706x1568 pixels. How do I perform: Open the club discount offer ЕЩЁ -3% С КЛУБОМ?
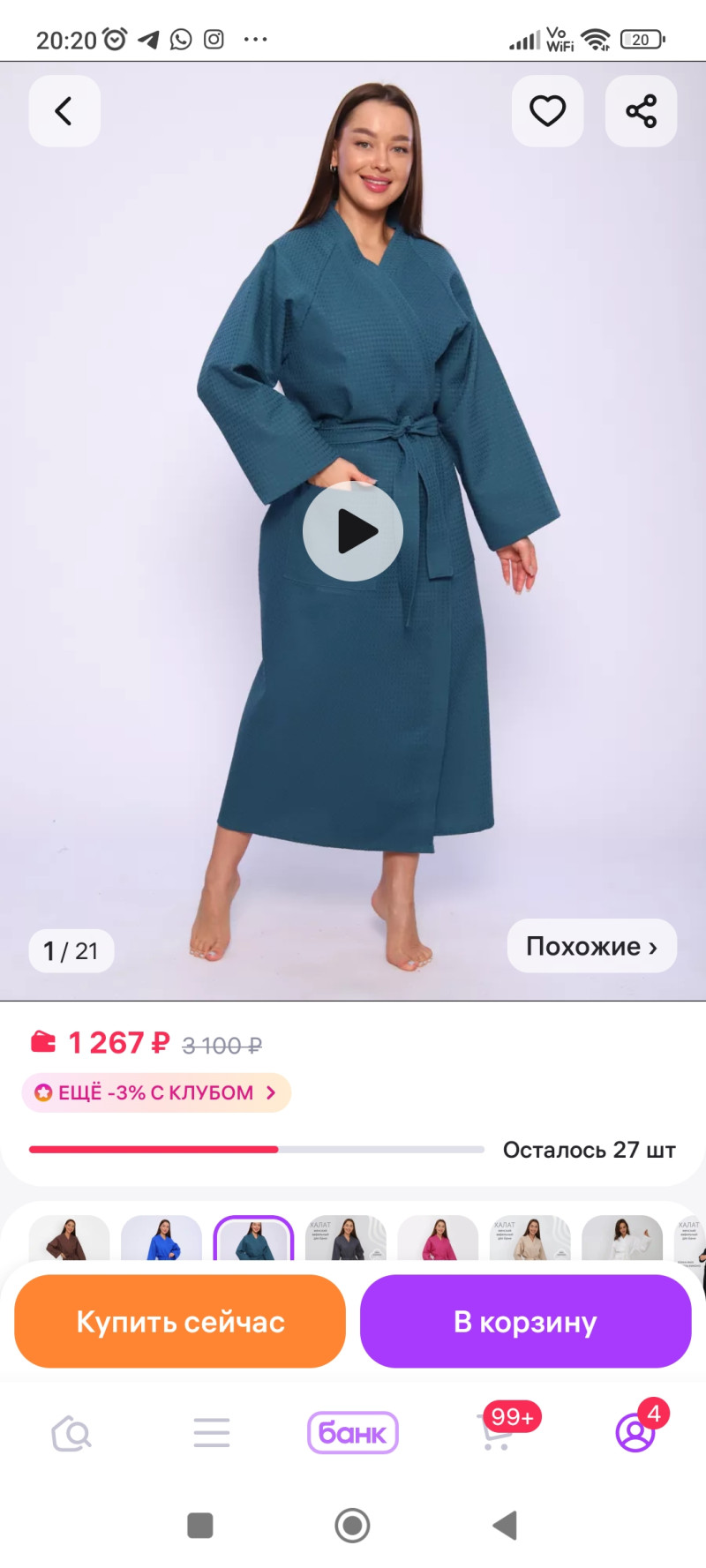[x=156, y=1092]
